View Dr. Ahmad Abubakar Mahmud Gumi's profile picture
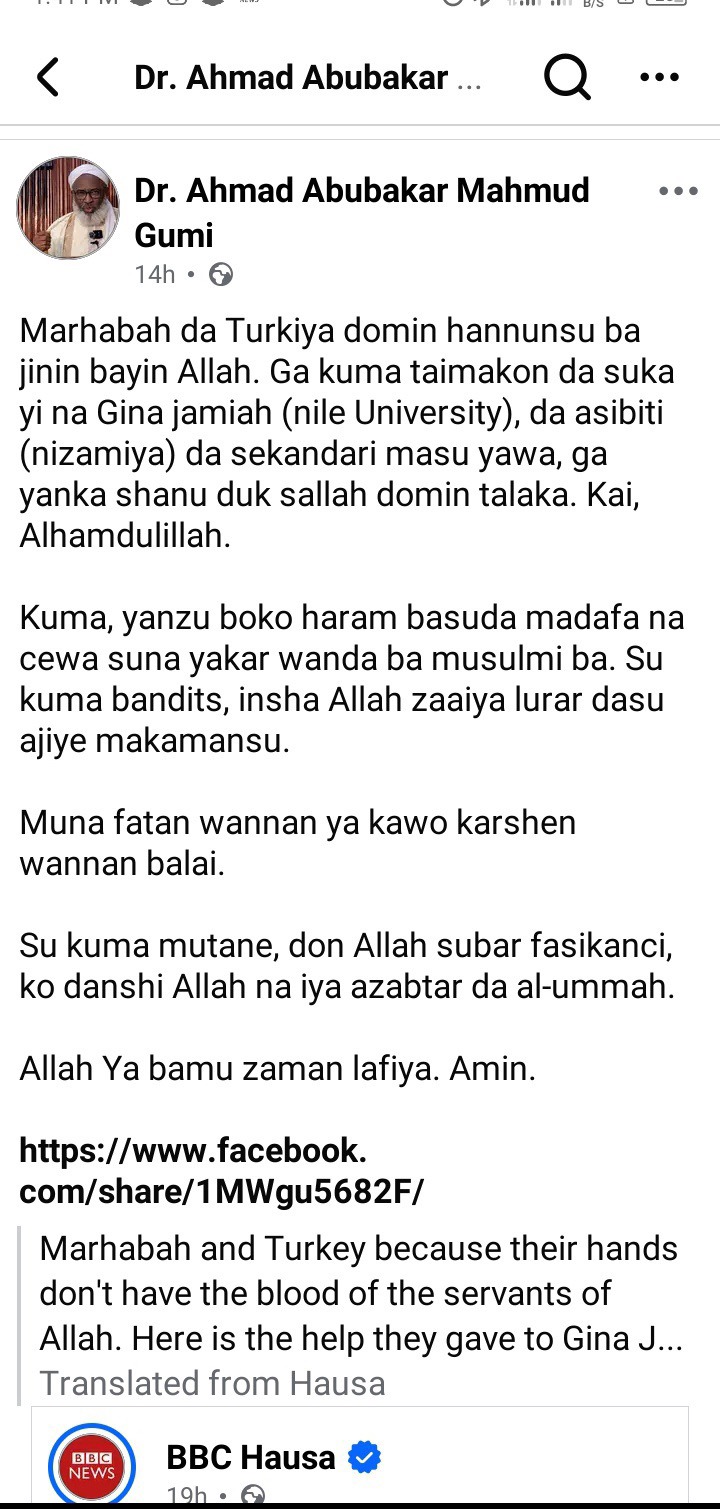720x1509 pixels. click(68, 209)
